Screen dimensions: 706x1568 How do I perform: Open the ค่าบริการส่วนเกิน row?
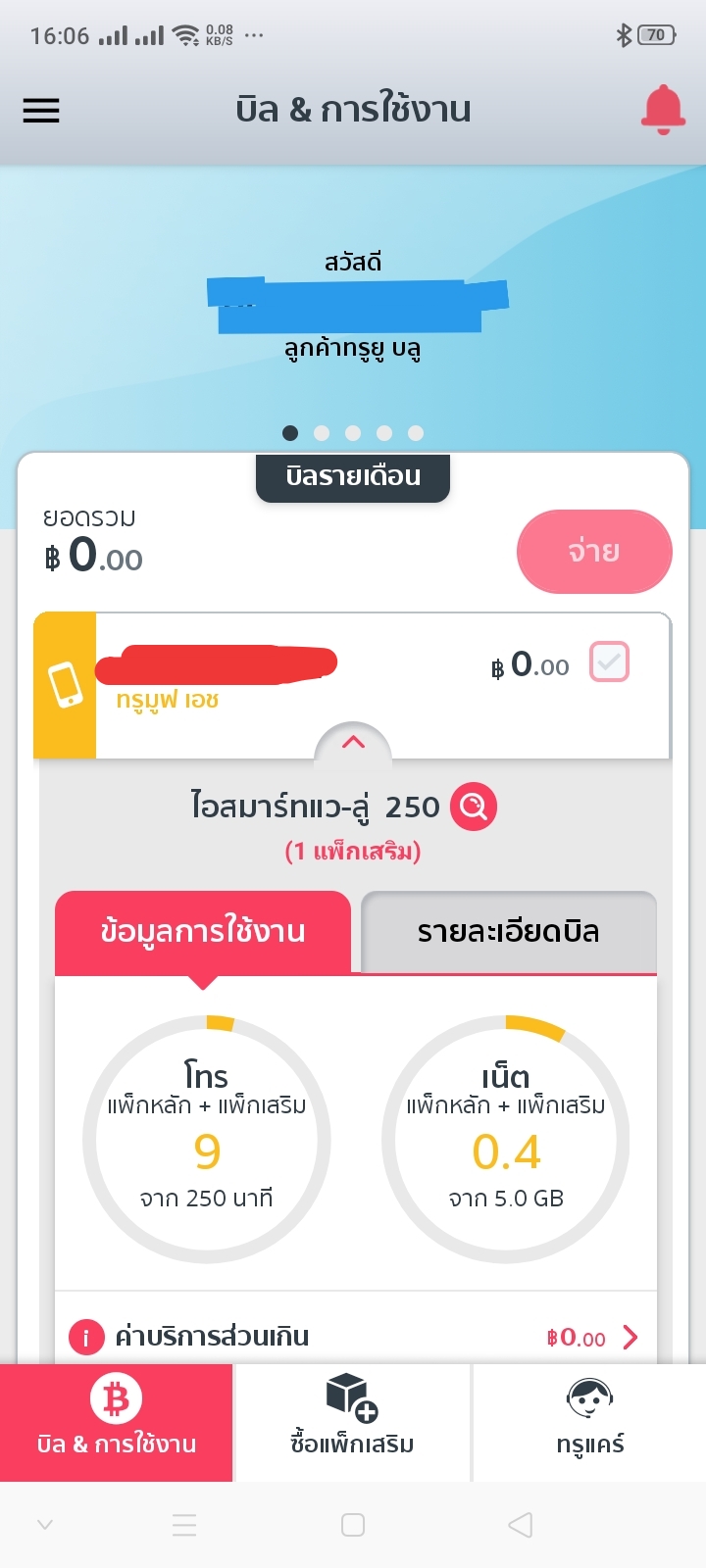[x=354, y=1336]
